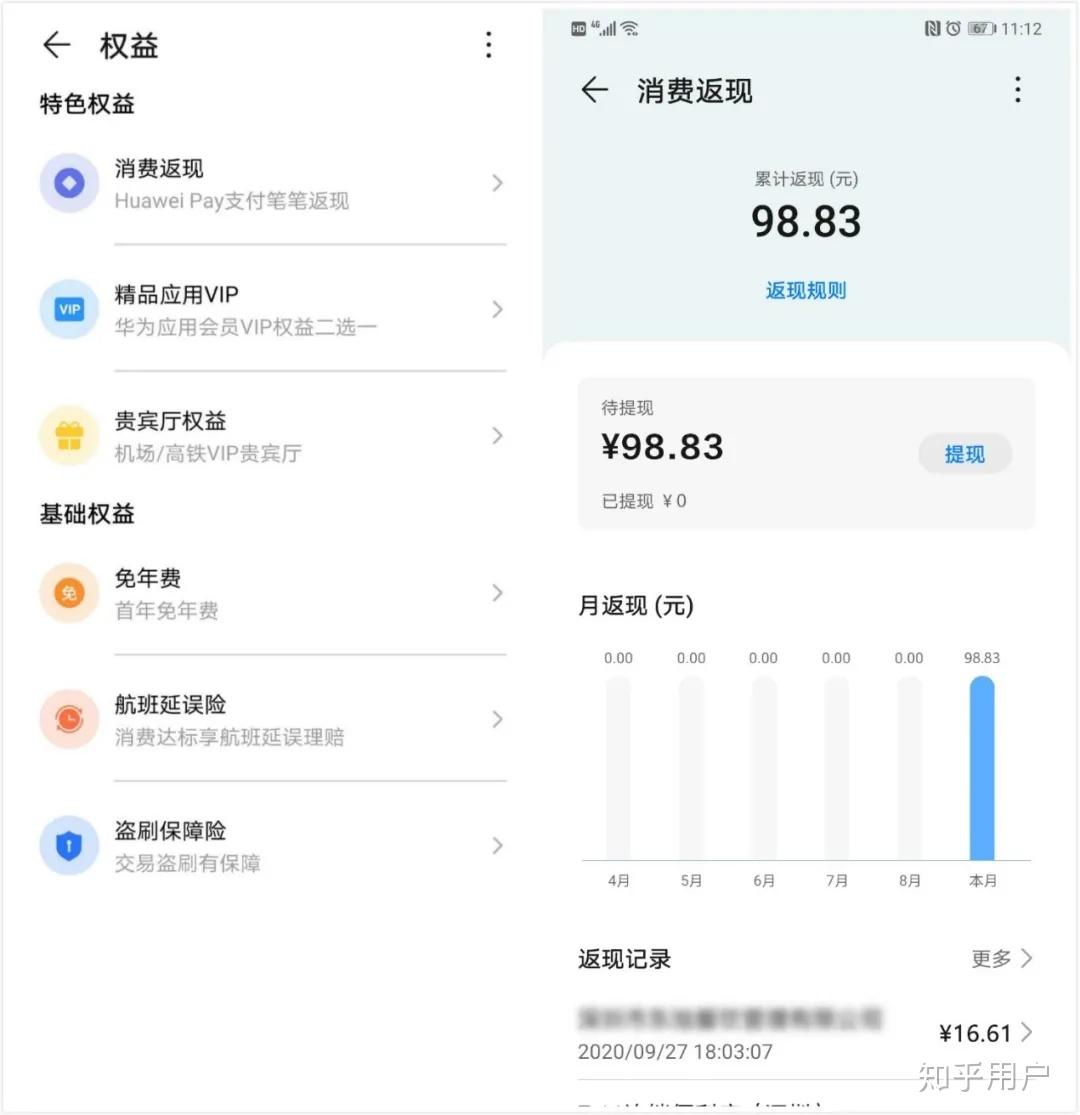Image resolution: width=1080 pixels, height=1115 pixels.
Task: Tap the 提现 withdraw button
Action: pos(964,453)
